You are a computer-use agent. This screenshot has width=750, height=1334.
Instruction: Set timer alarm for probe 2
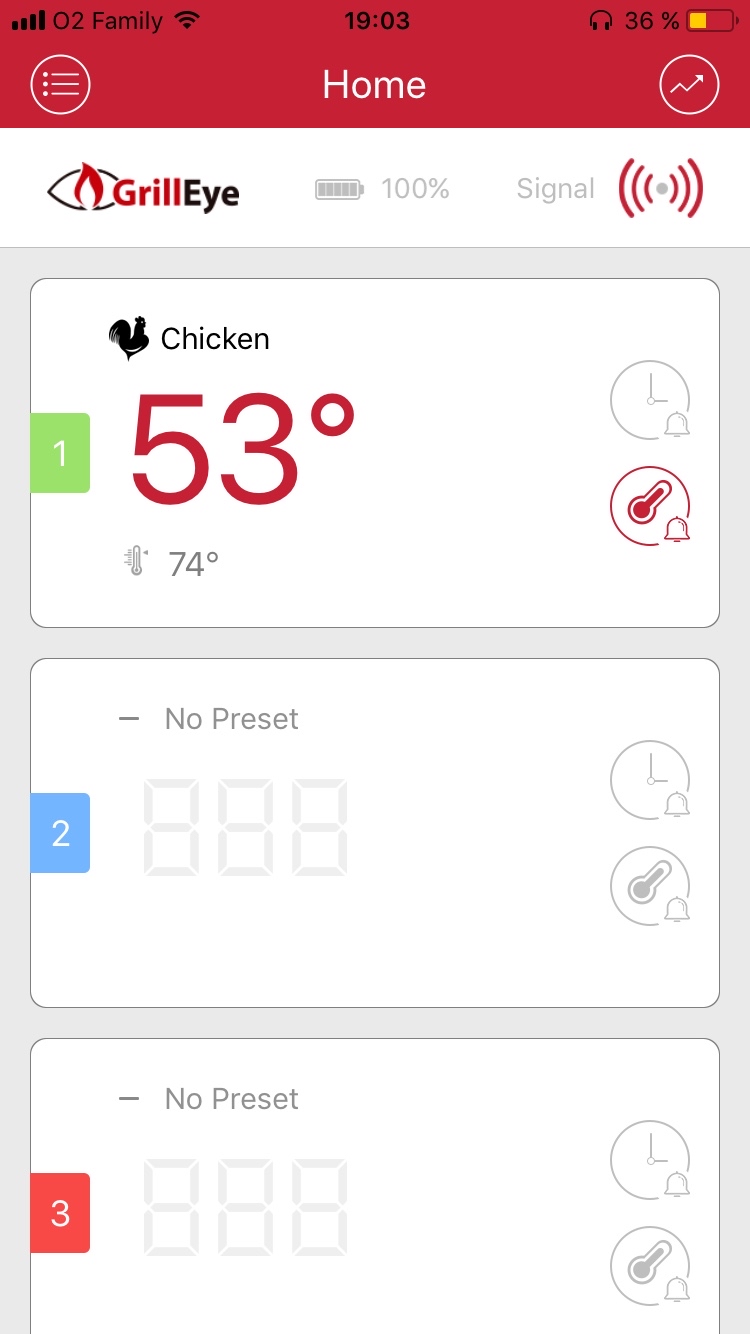click(x=651, y=780)
